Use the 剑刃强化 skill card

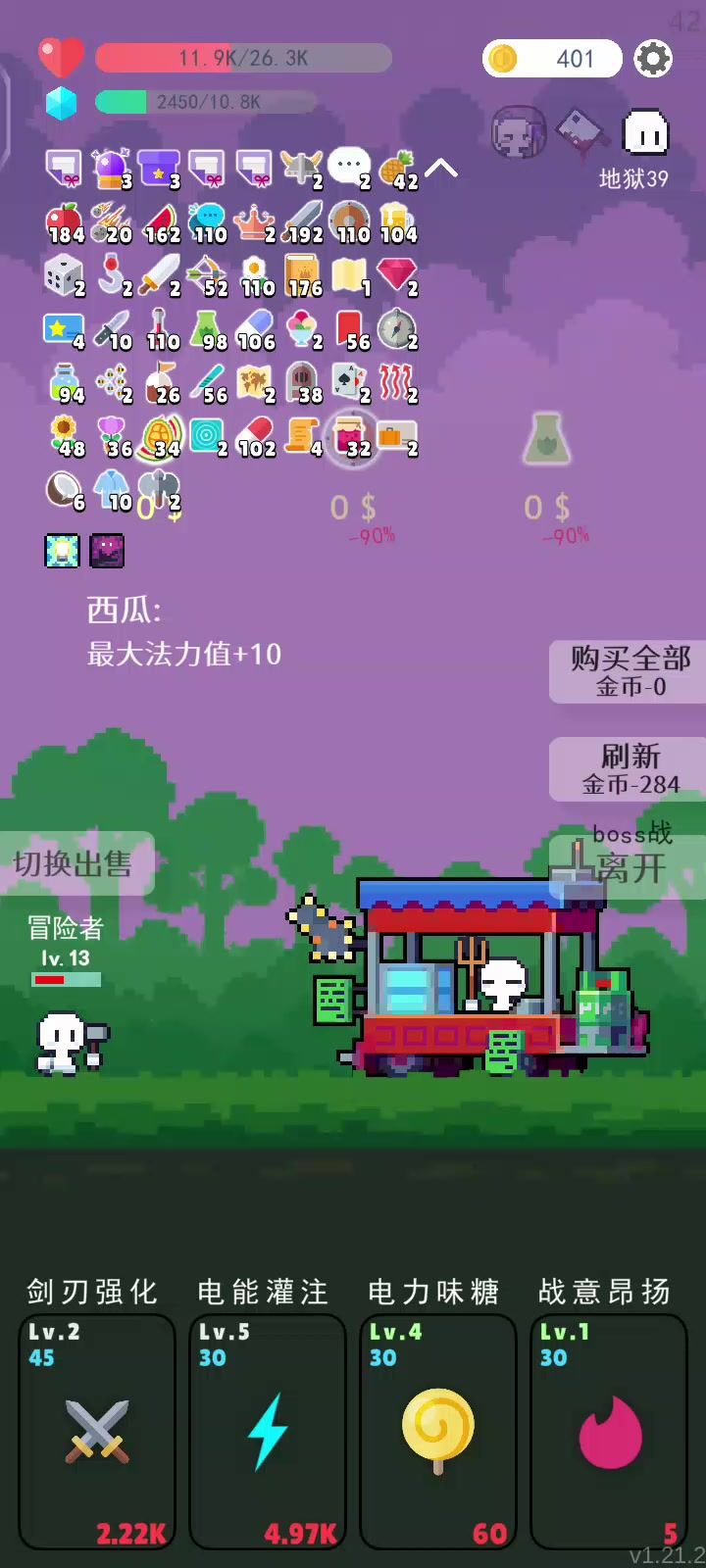pos(96,1431)
